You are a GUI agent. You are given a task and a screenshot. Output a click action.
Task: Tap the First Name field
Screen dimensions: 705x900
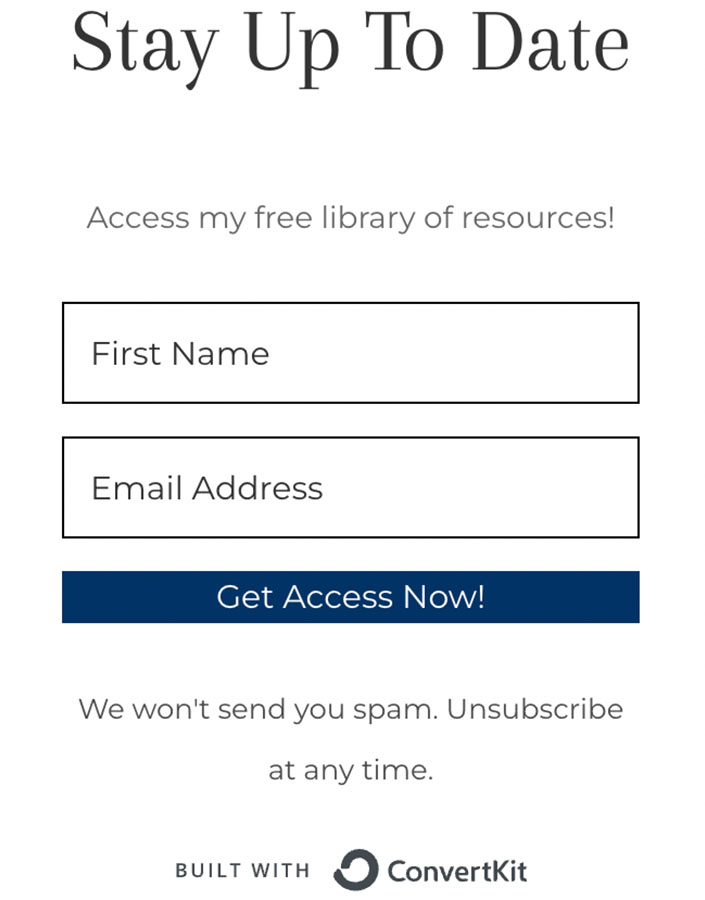point(350,353)
